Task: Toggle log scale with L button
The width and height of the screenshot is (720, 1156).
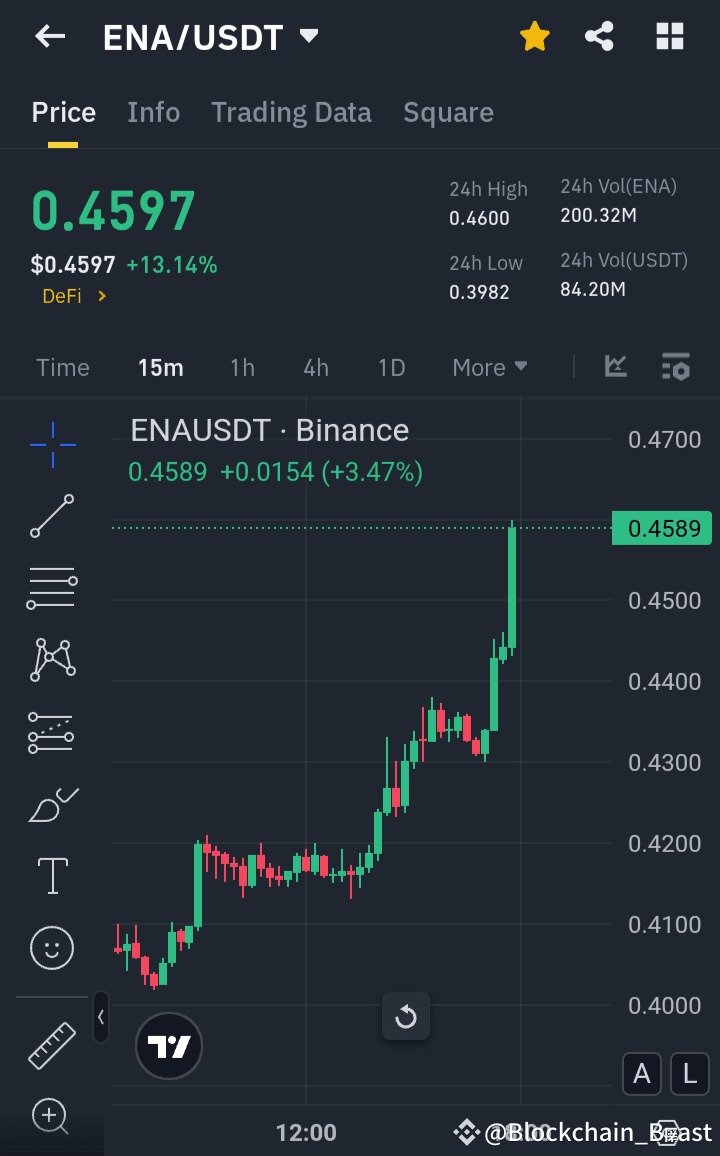Action: (x=689, y=1073)
